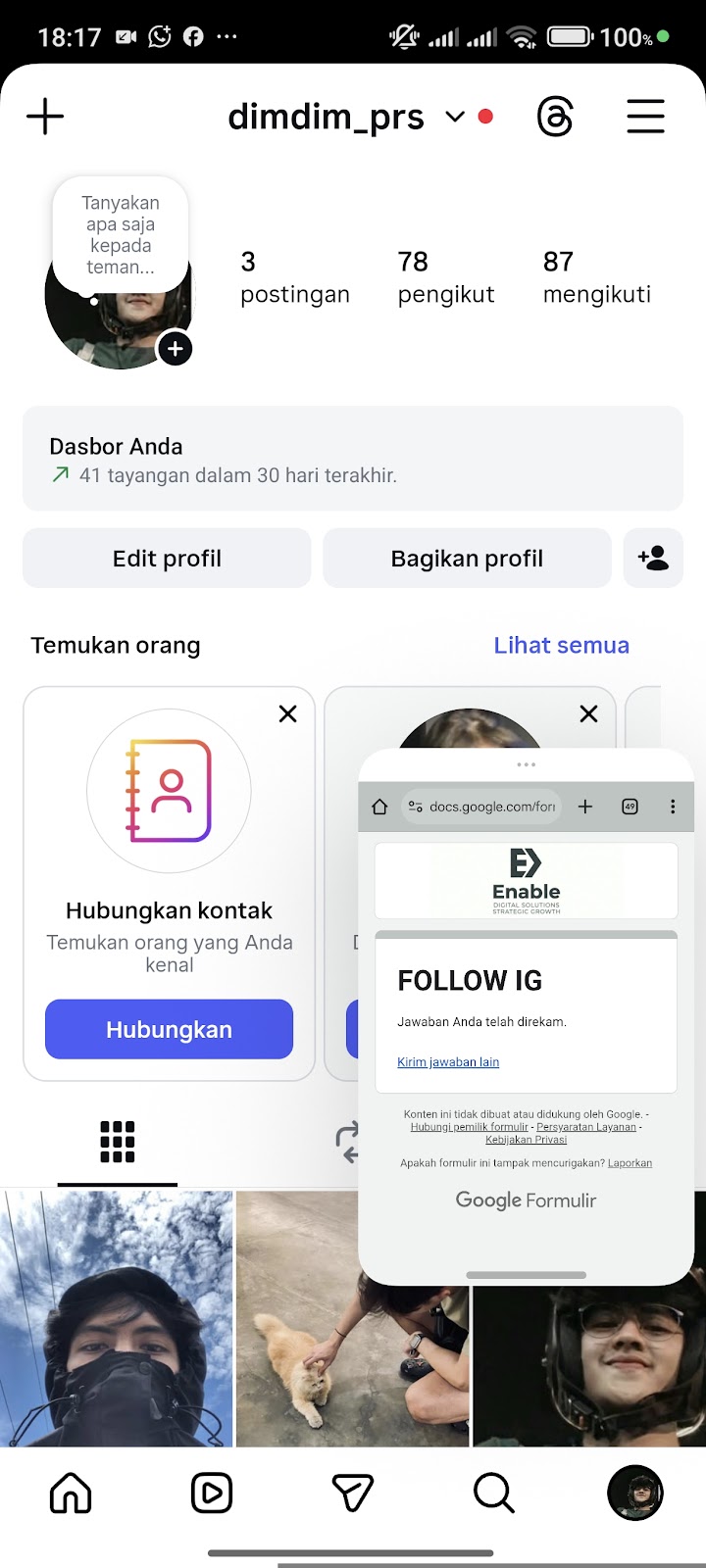Open the account switcher next to dimdim_prs
The width and height of the screenshot is (706, 1568).
click(455, 117)
